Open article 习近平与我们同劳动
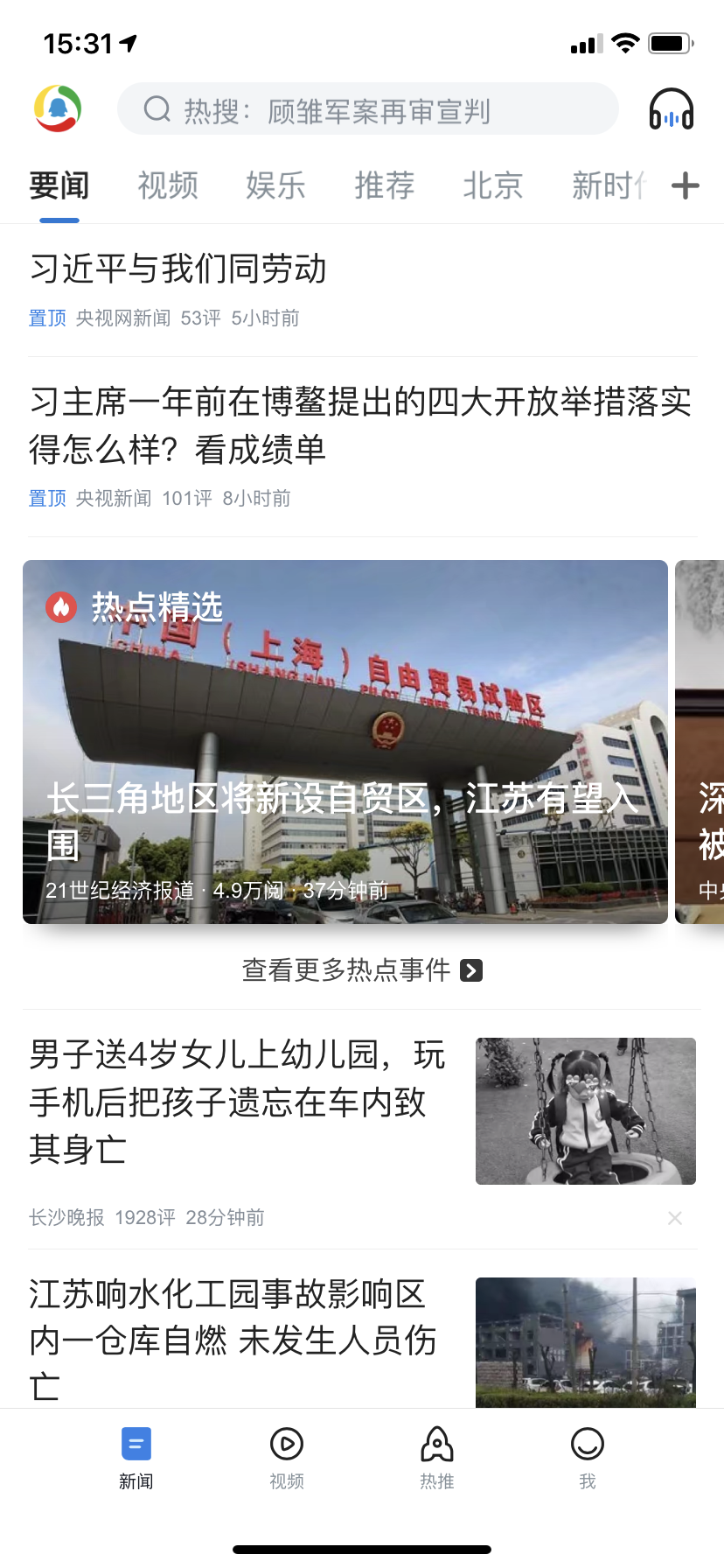 [x=178, y=269]
